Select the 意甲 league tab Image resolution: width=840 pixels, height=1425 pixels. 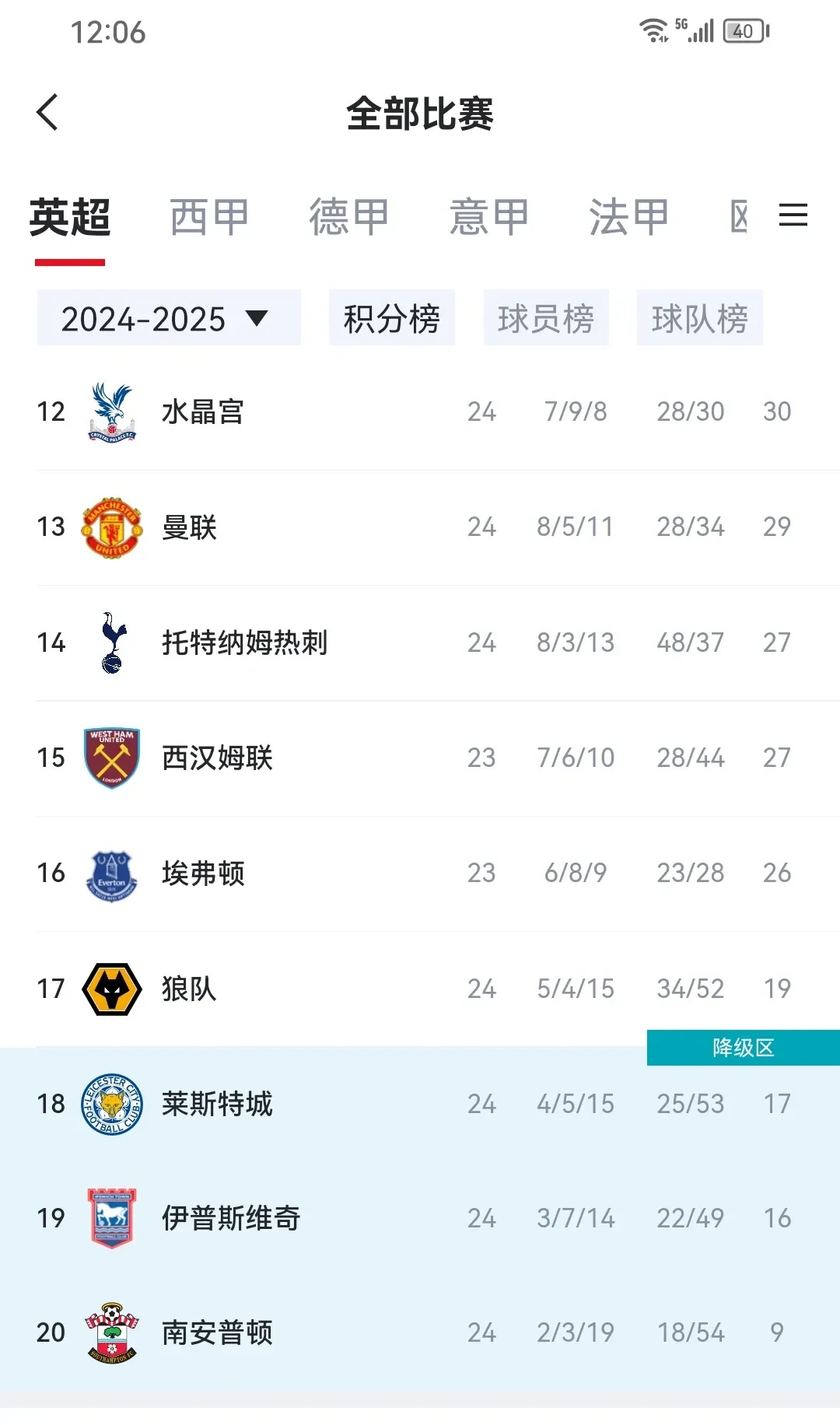[x=489, y=217]
